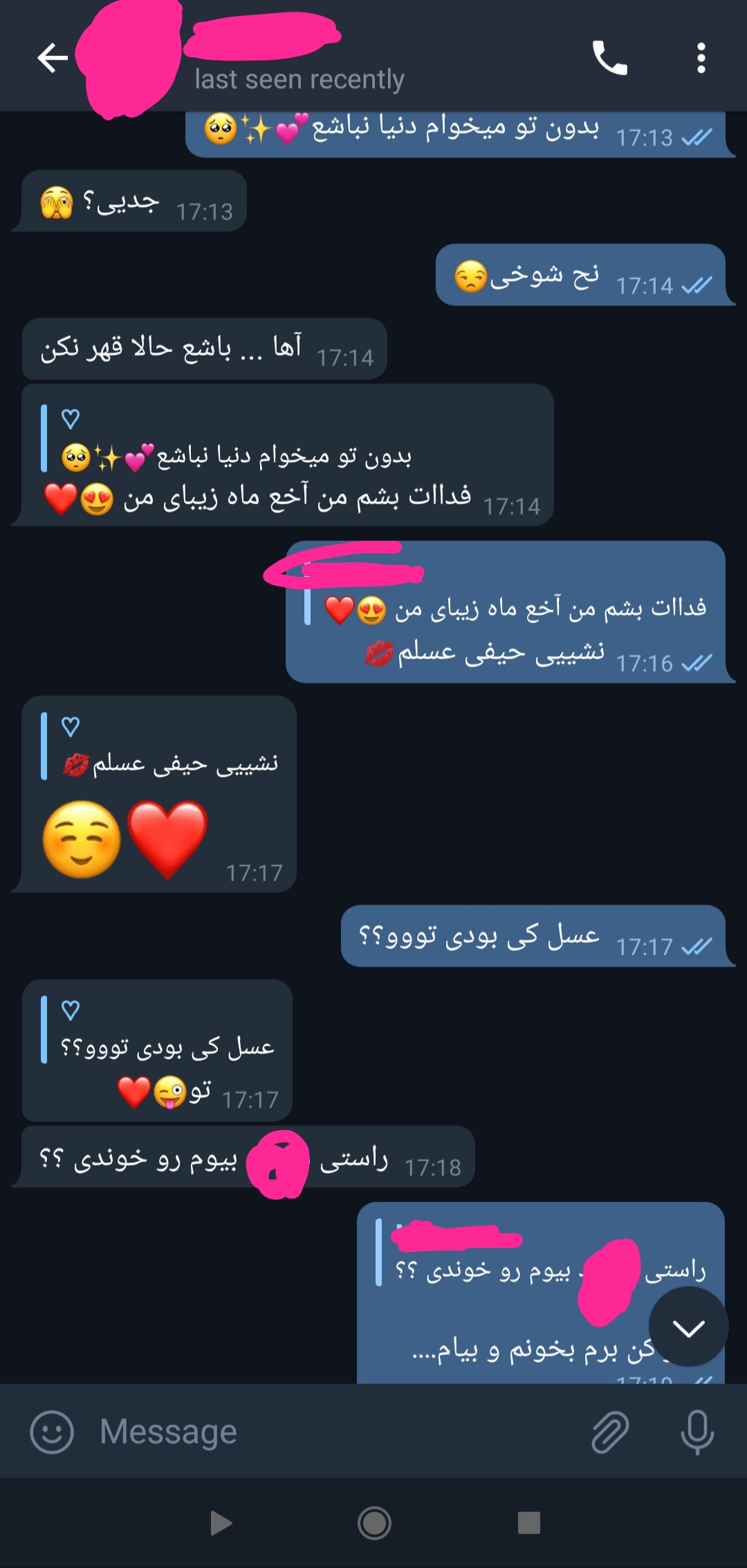Open the three-dot overflow menu
The width and height of the screenshot is (747, 1568).
701,58
